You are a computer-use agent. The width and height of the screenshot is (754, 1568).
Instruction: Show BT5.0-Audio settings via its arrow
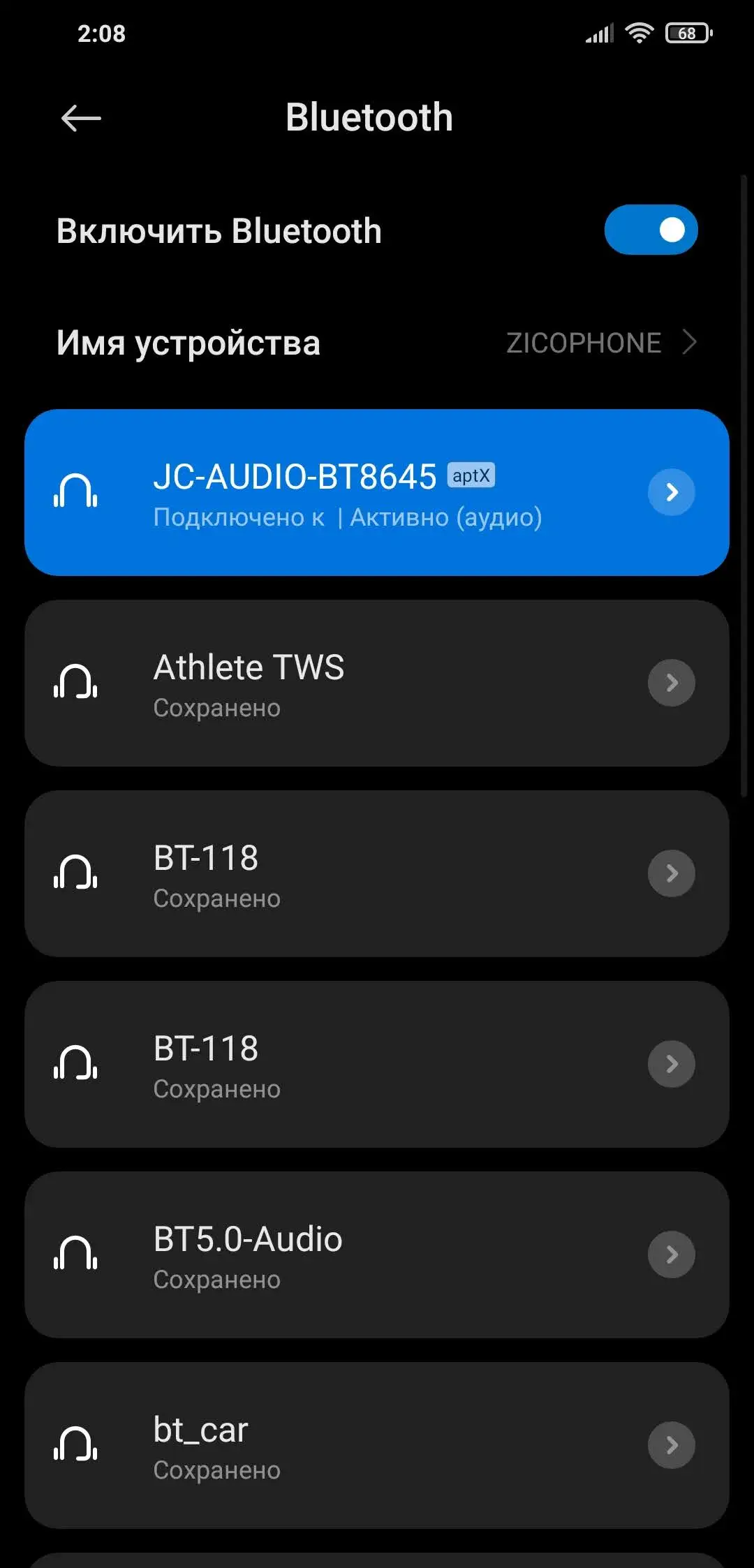[672, 1255]
